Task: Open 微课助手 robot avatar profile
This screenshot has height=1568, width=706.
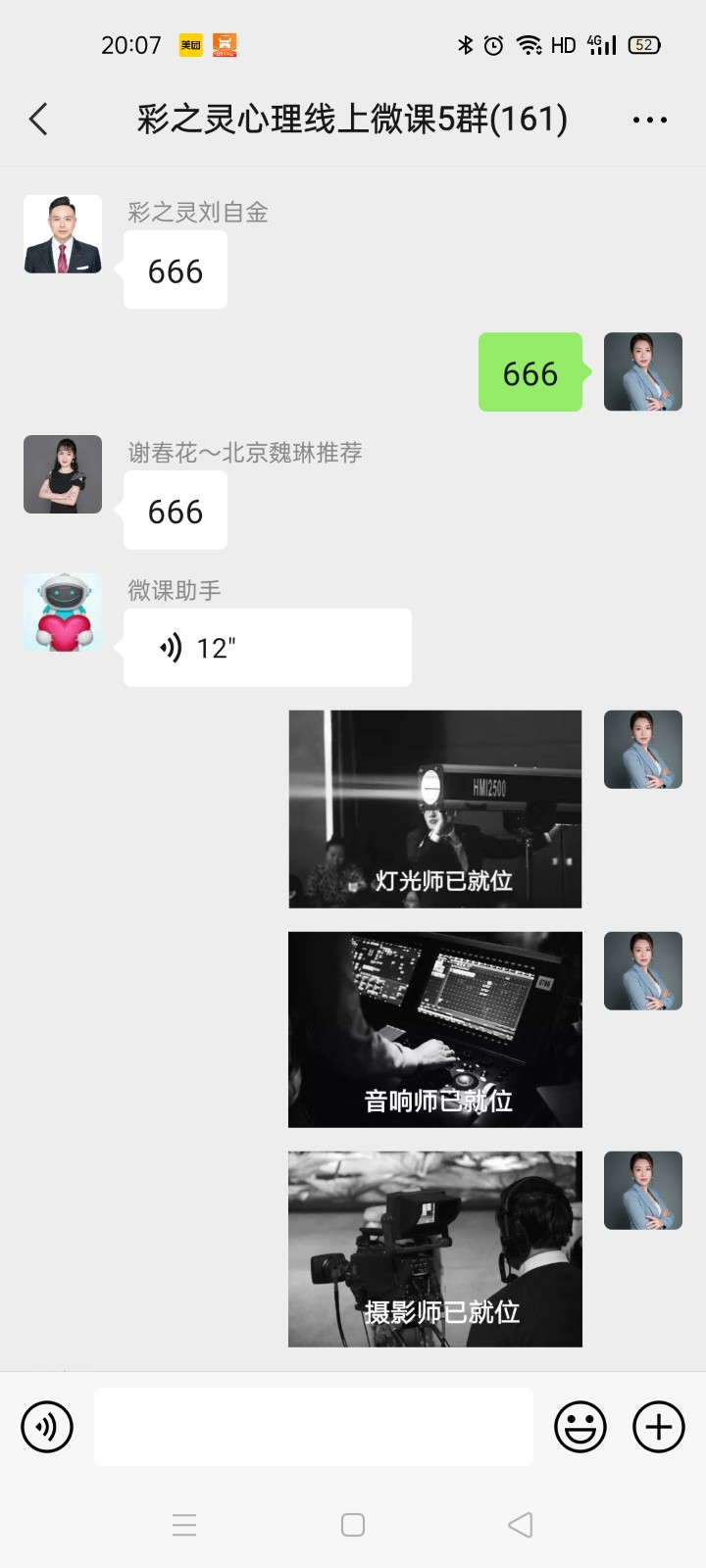Action: tap(63, 612)
